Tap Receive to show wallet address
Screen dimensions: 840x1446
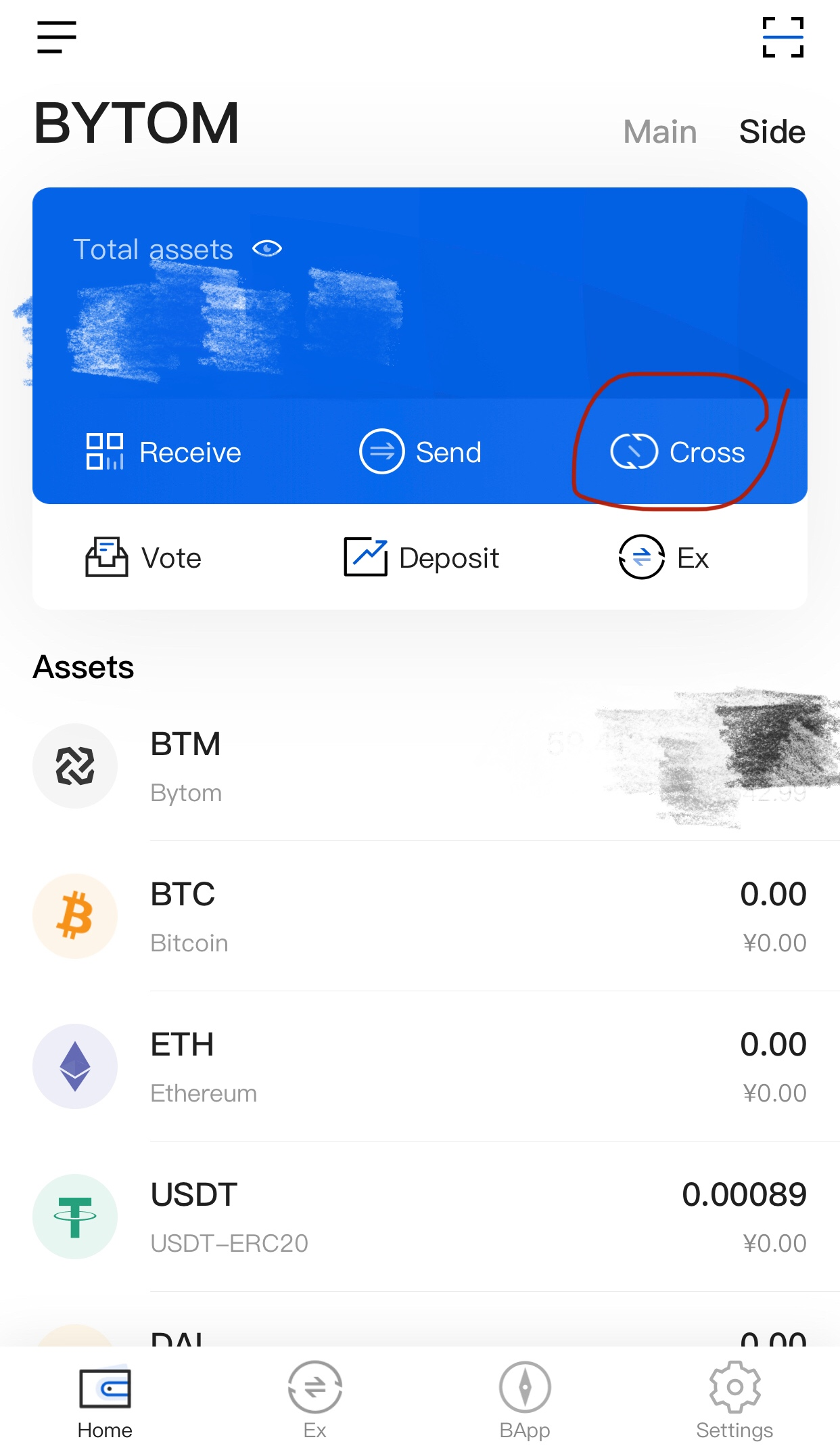[x=163, y=452]
